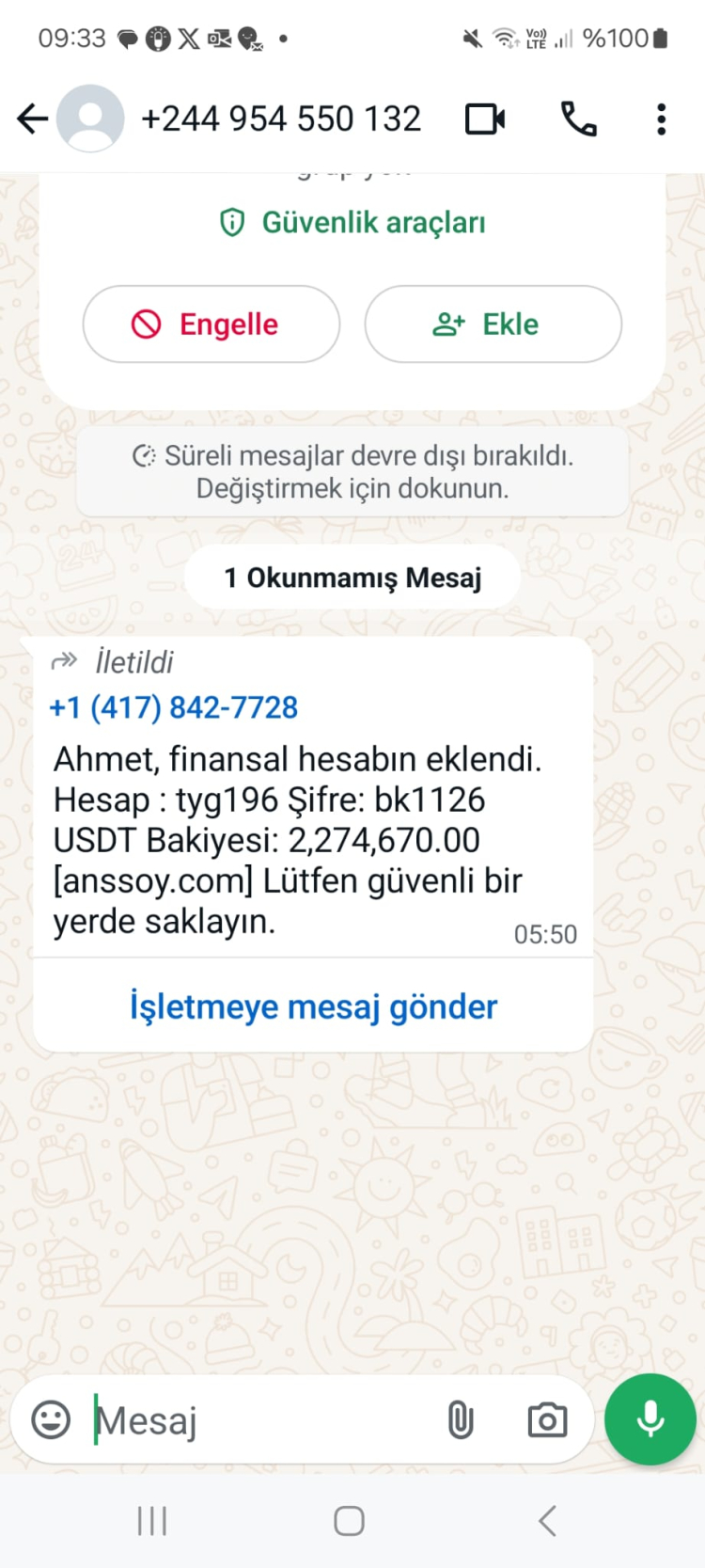This screenshot has width=705, height=1568.
Task: Block this number with Engelle
Action: (x=211, y=325)
